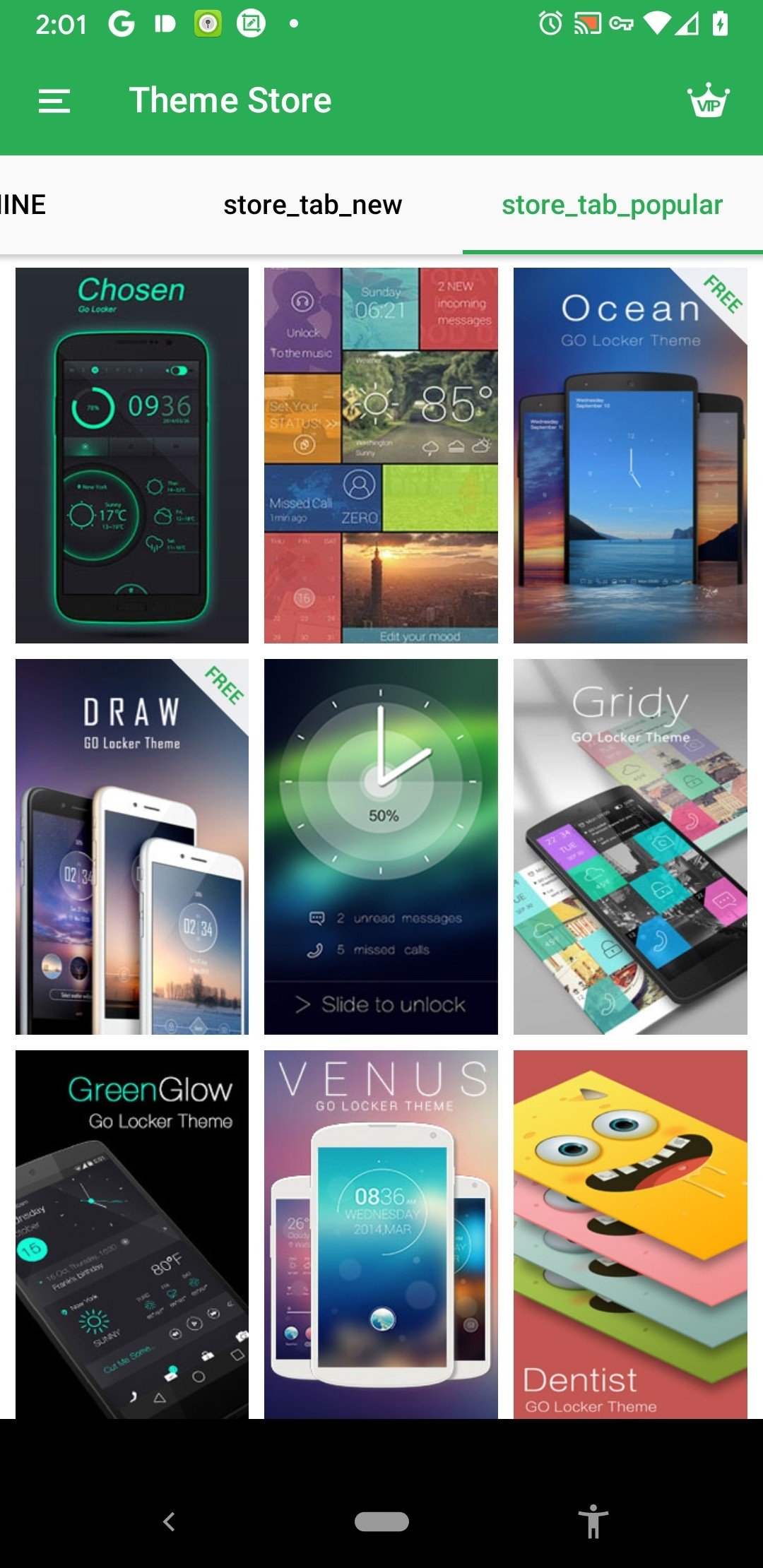Open the Slide to unlock clock theme
The height and width of the screenshot is (1568, 763).
(381, 847)
